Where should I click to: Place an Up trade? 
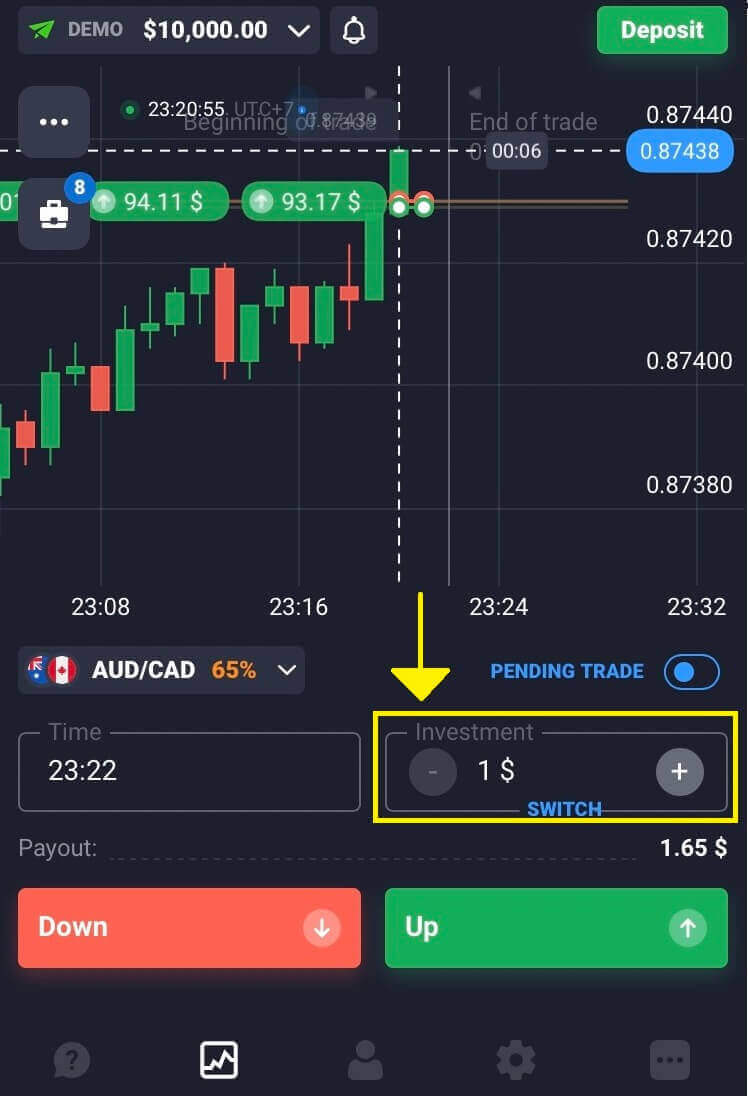[556, 927]
